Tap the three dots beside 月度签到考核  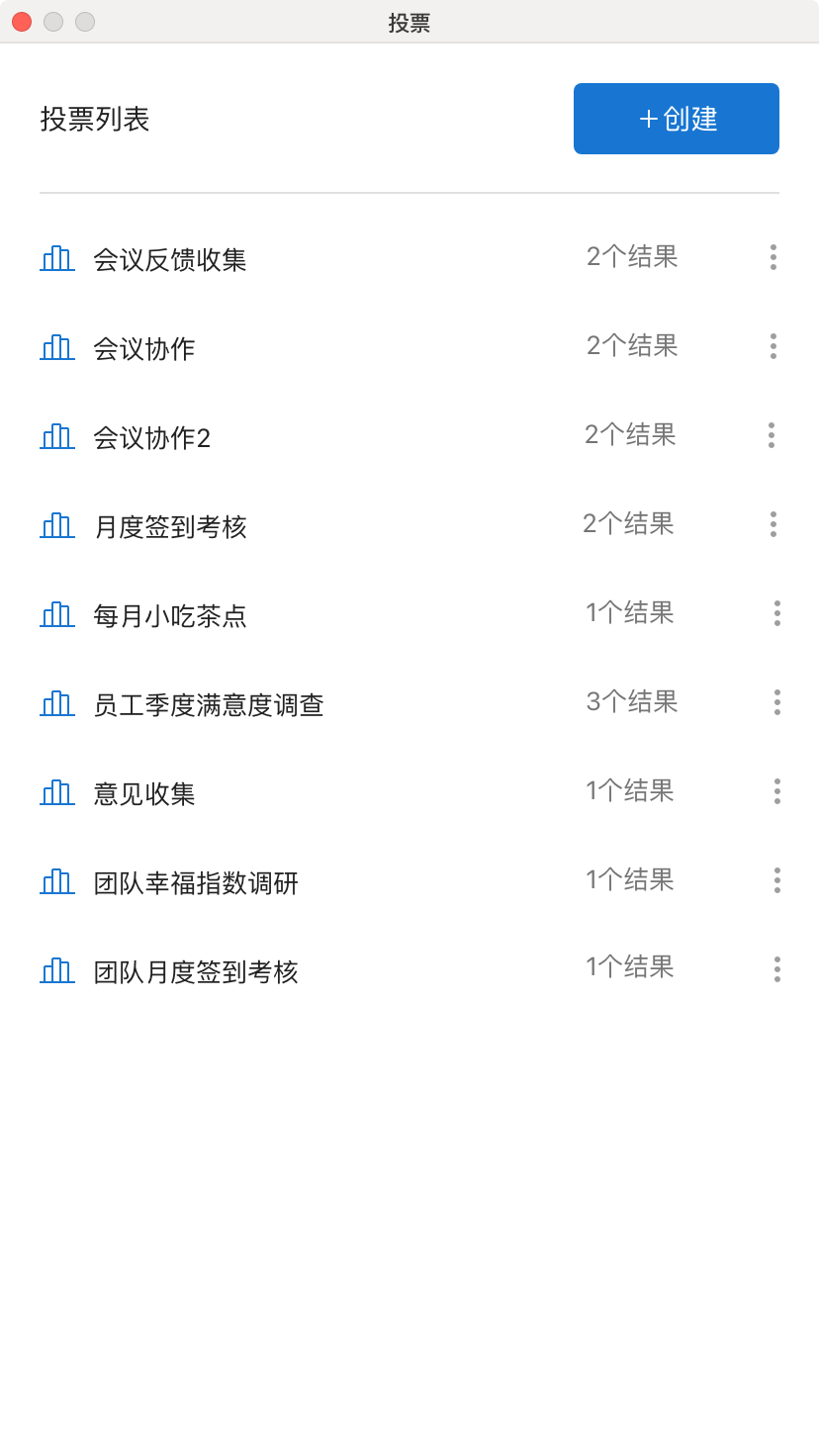tap(773, 524)
